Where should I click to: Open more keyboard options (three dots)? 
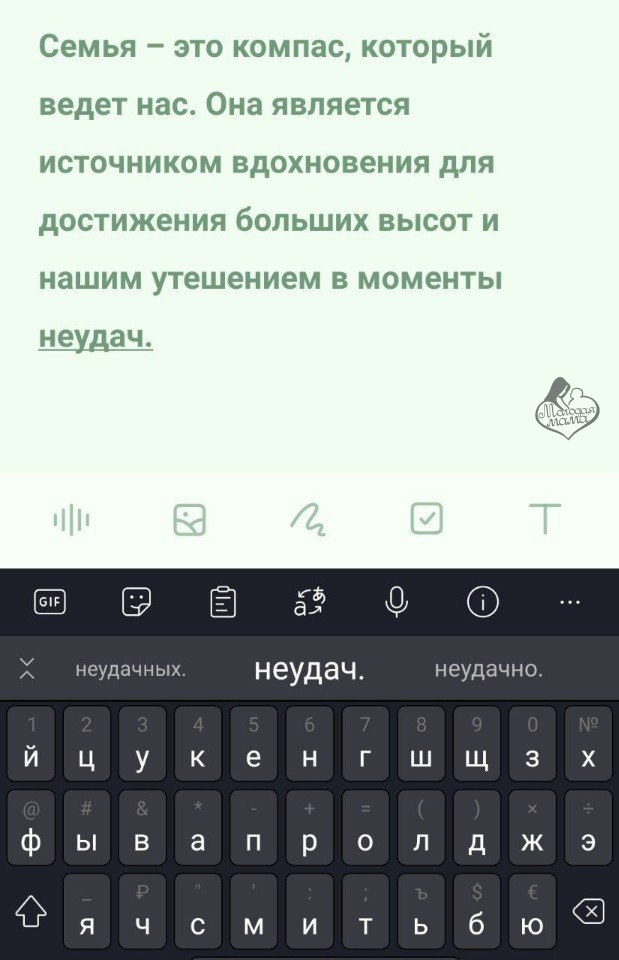pos(570,601)
